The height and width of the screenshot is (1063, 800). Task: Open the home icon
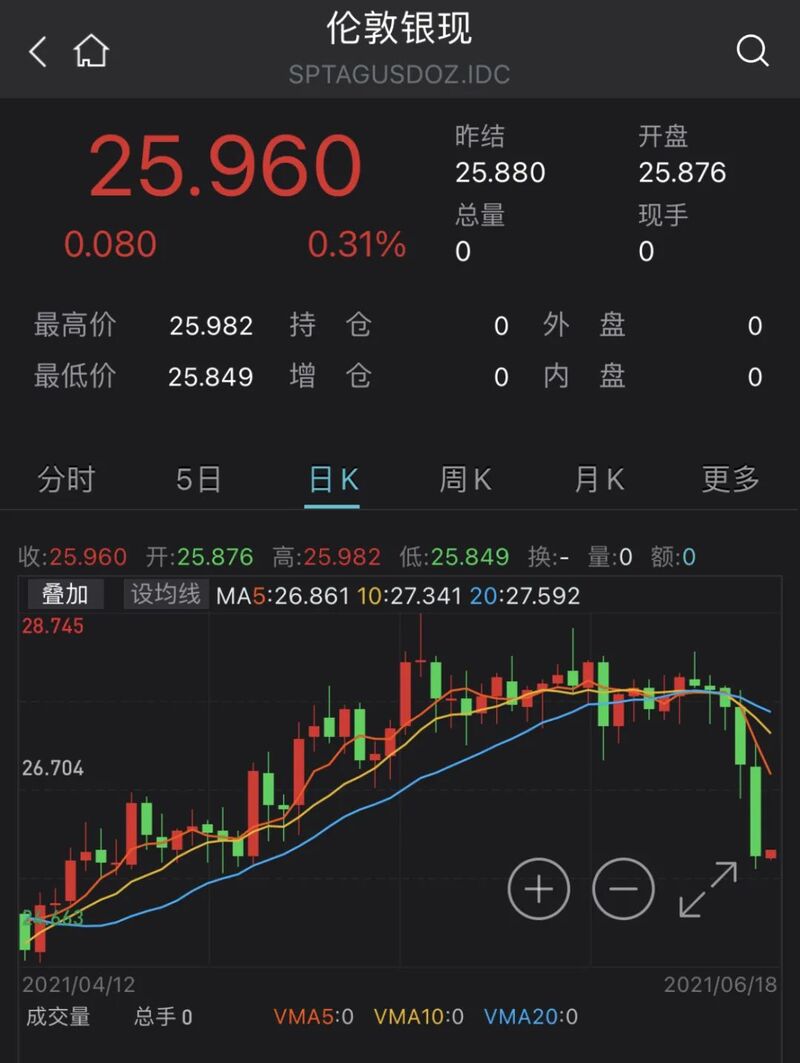click(91, 51)
